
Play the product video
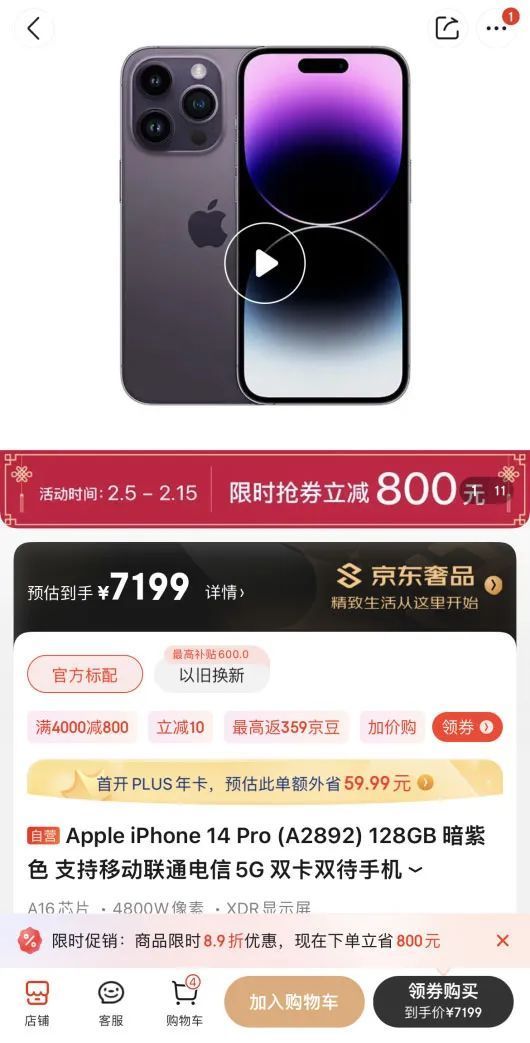[265, 263]
